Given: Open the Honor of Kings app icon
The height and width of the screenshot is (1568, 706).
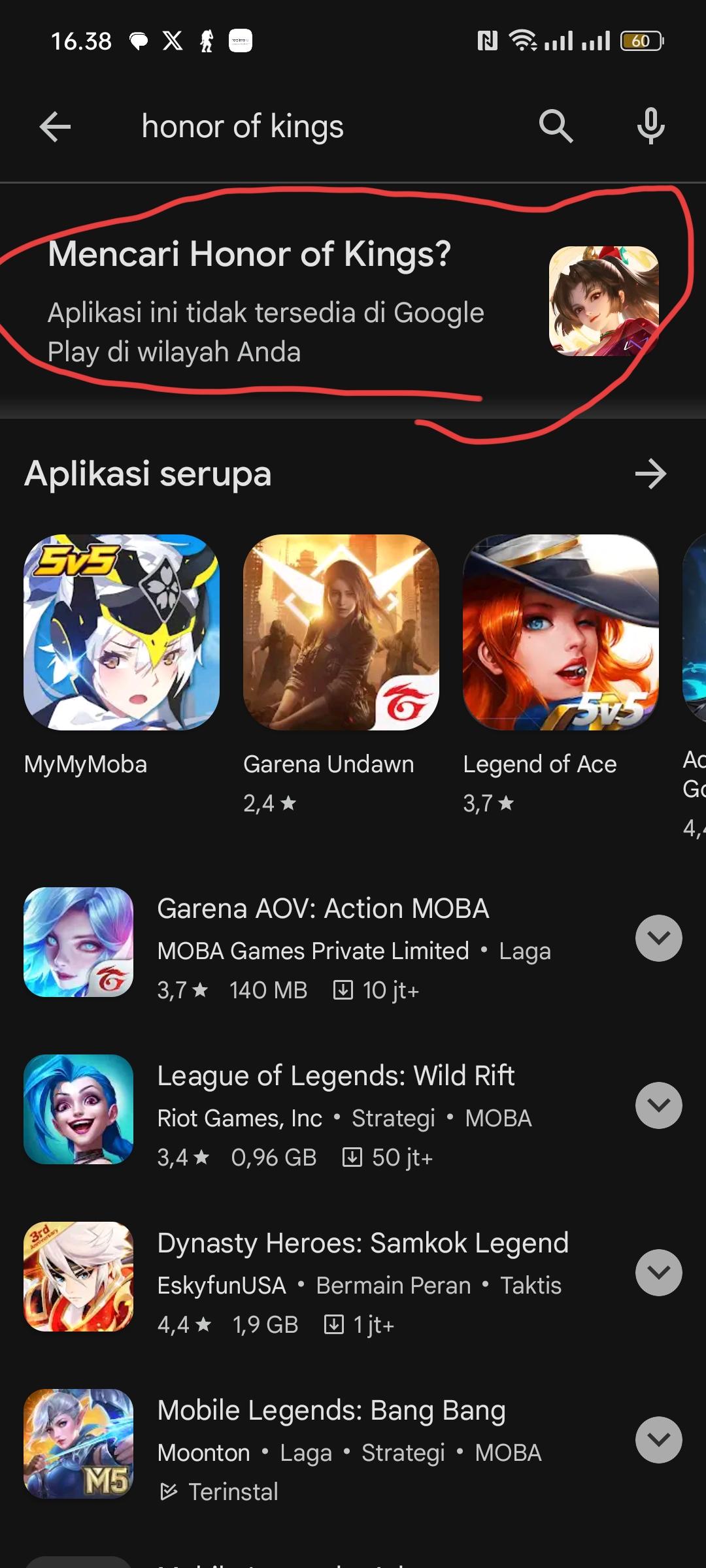Looking at the screenshot, I should [605, 303].
